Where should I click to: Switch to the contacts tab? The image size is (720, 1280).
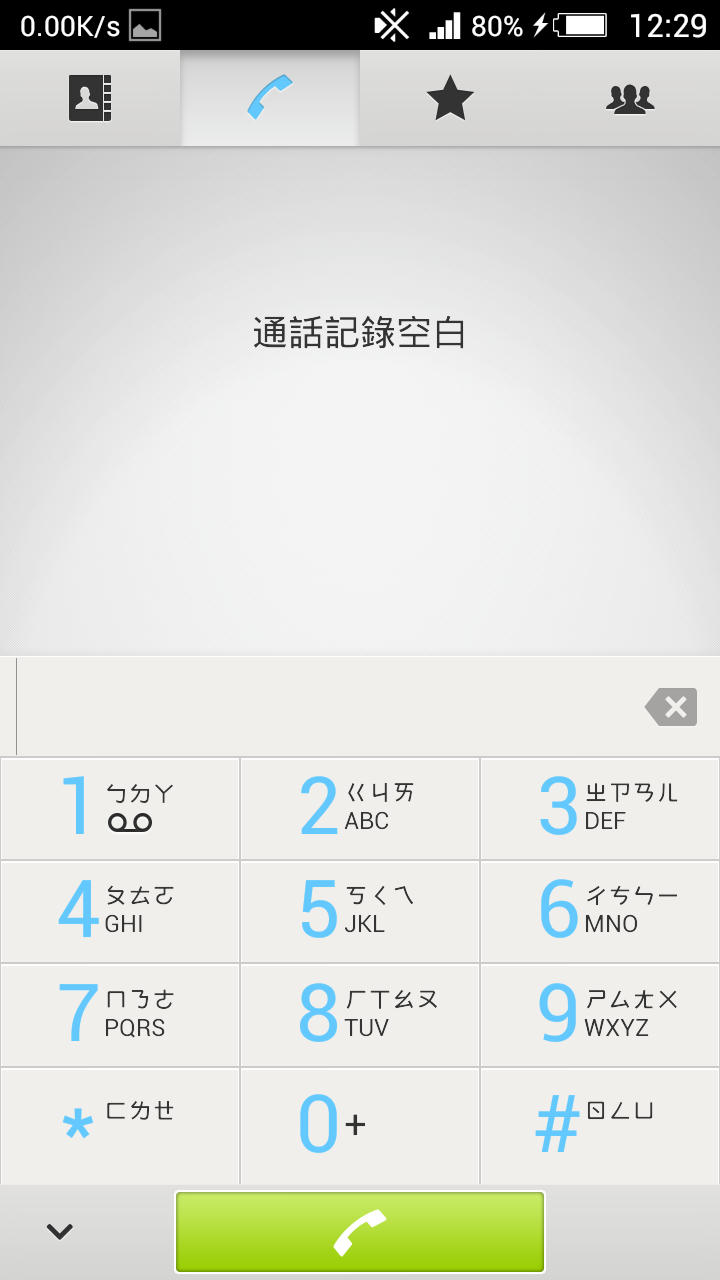[x=90, y=98]
